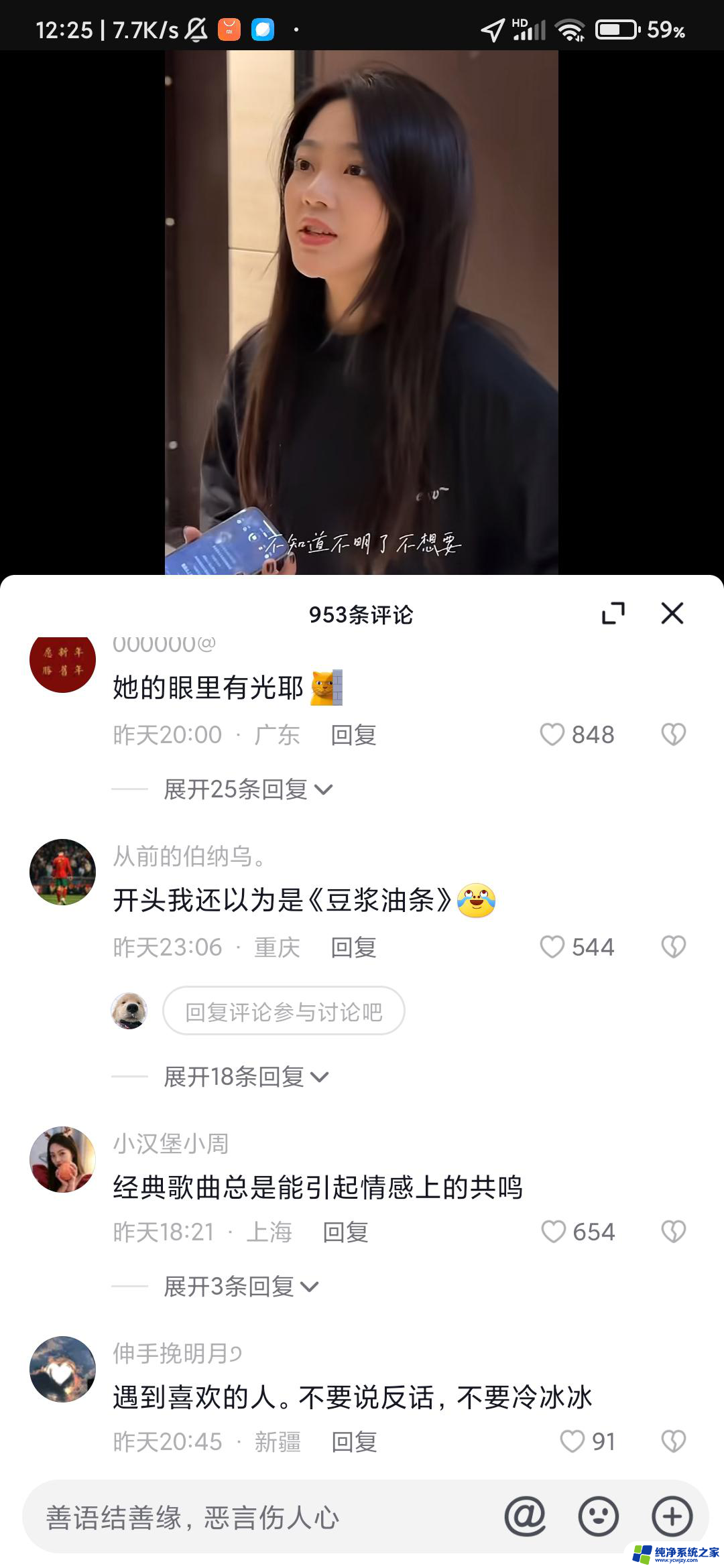Image resolution: width=724 pixels, height=1568 pixels.
Task: Dislike the comment from 新疆
Action: pyautogui.click(x=673, y=1441)
